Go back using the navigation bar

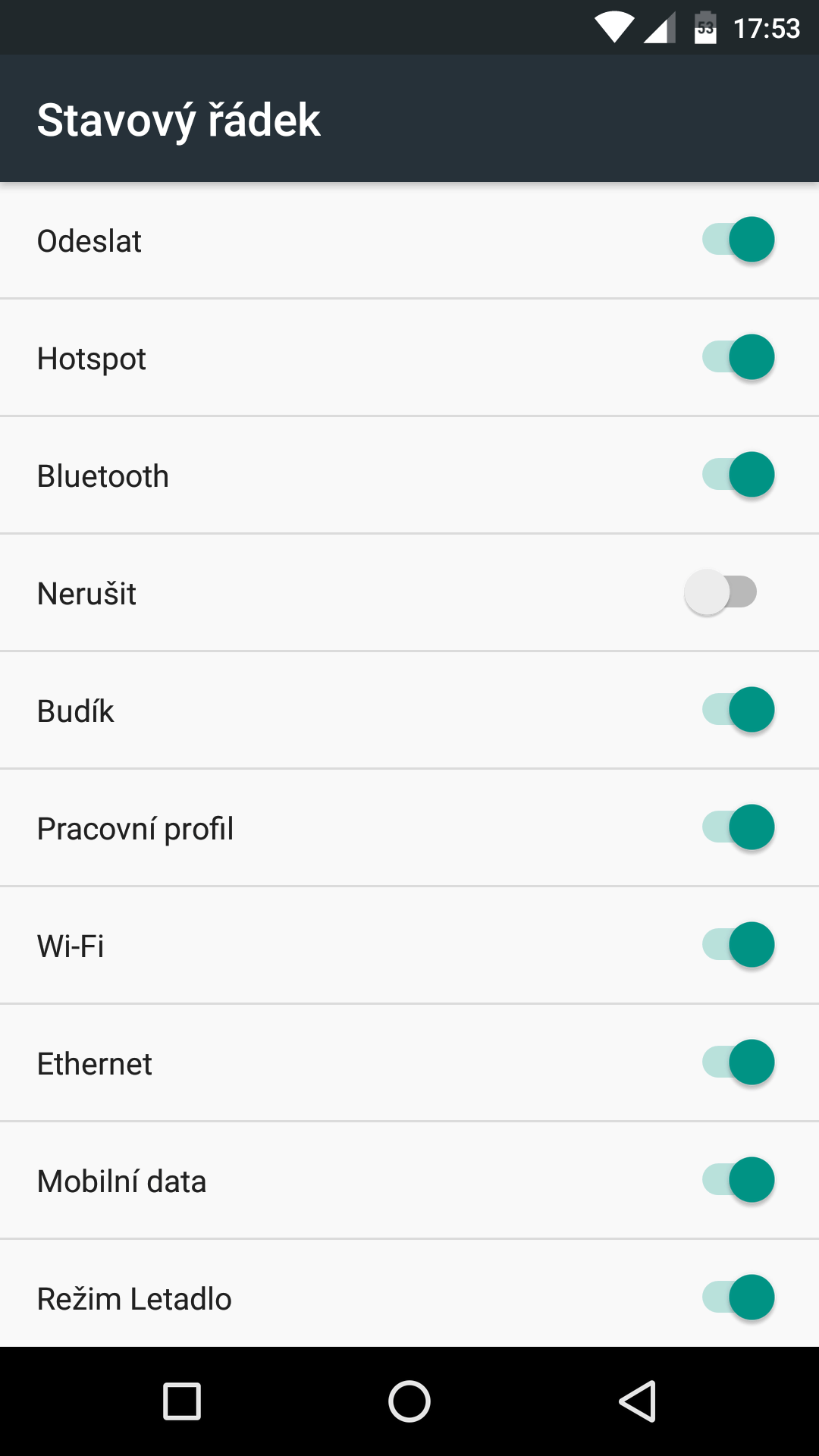[x=637, y=1401]
